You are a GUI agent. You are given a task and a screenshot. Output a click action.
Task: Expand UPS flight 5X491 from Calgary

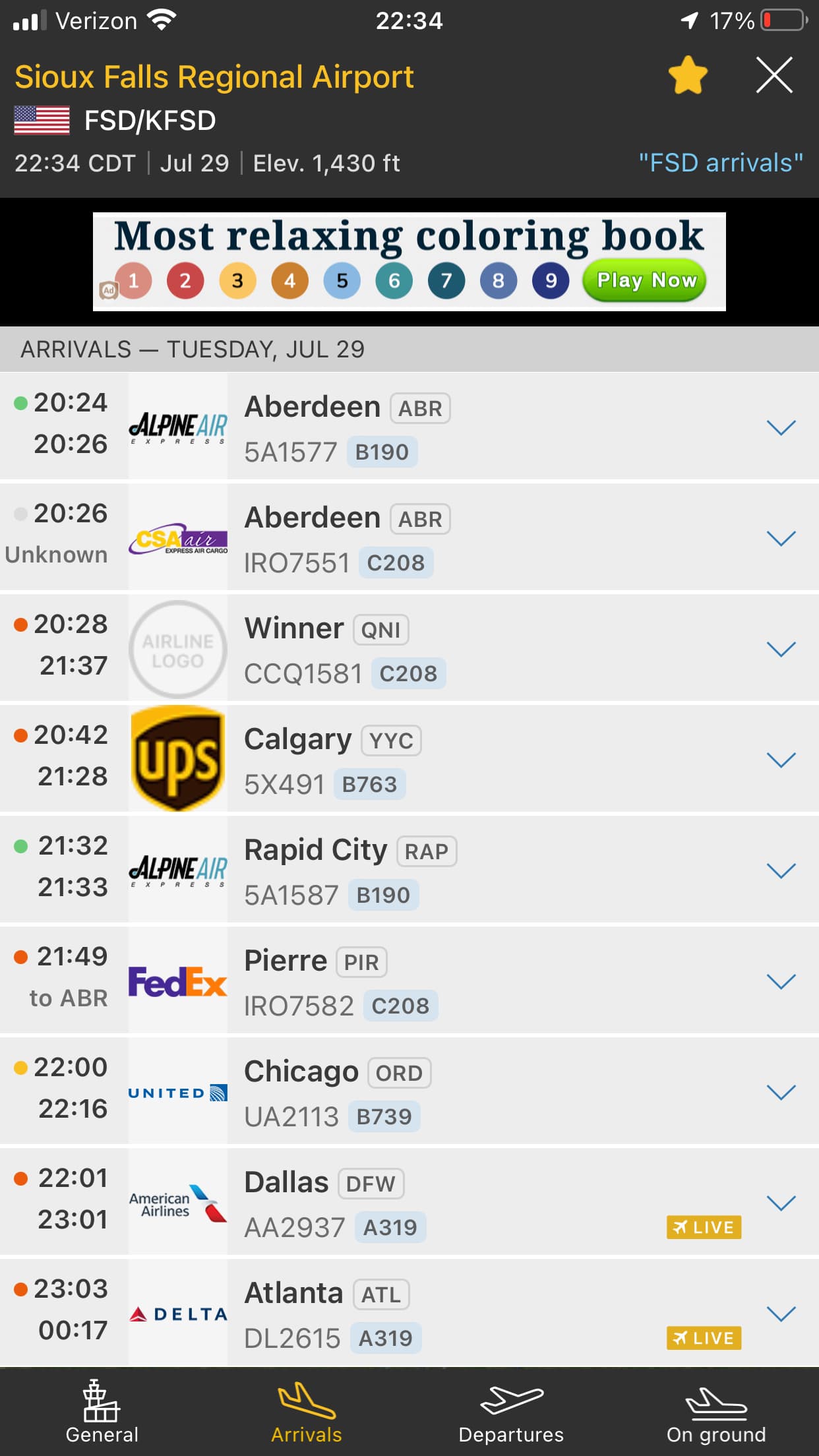tap(781, 760)
